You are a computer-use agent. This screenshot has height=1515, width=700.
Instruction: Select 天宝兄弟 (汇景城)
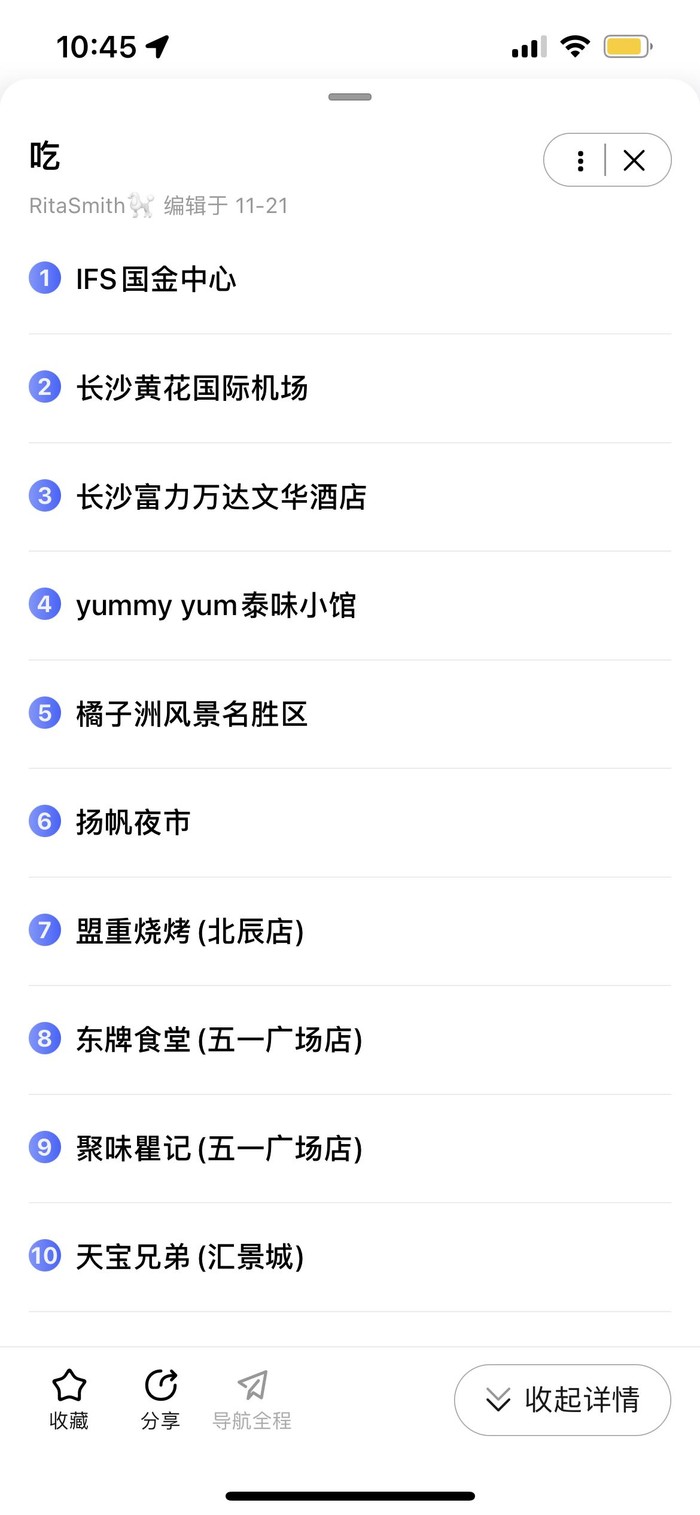click(189, 1257)
